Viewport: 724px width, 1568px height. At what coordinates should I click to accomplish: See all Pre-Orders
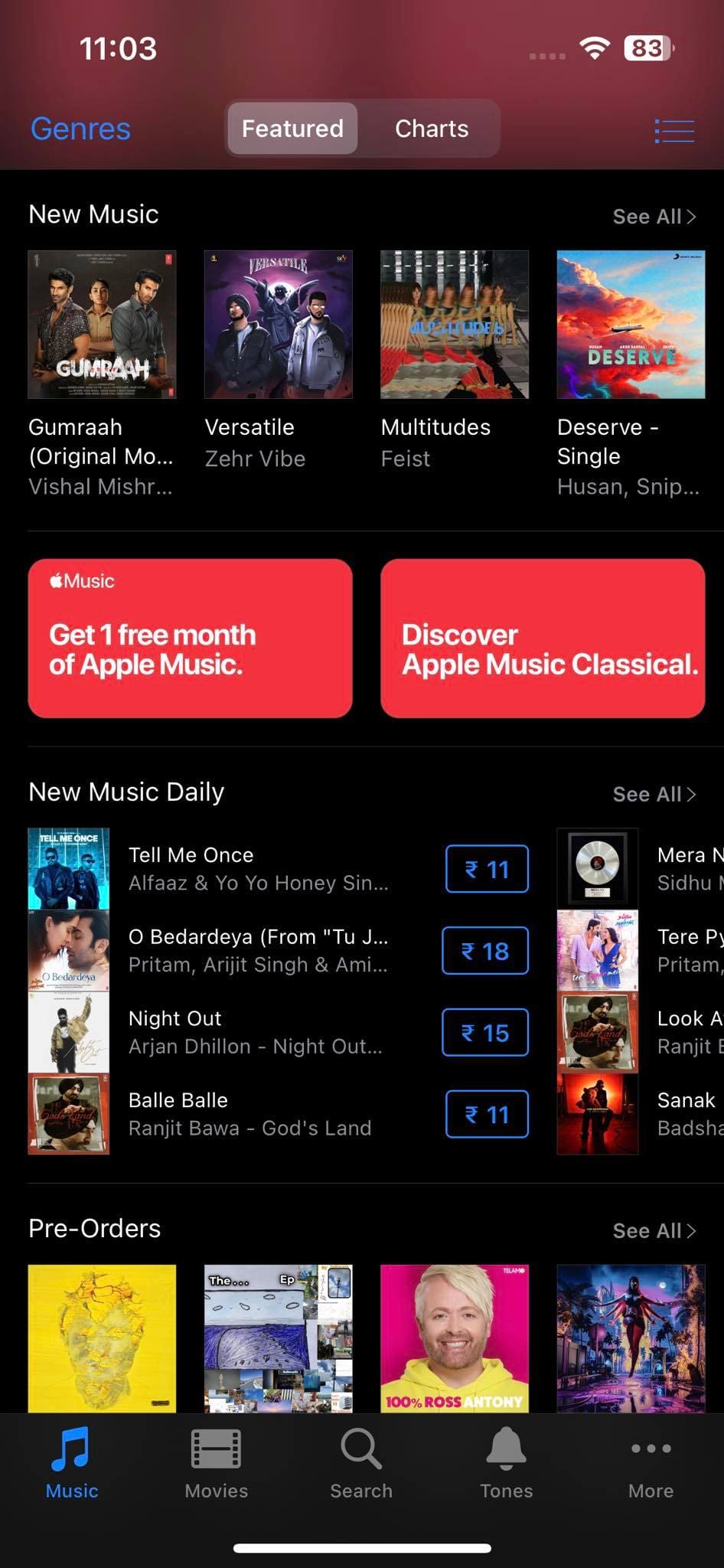(x=654, y=1230)
